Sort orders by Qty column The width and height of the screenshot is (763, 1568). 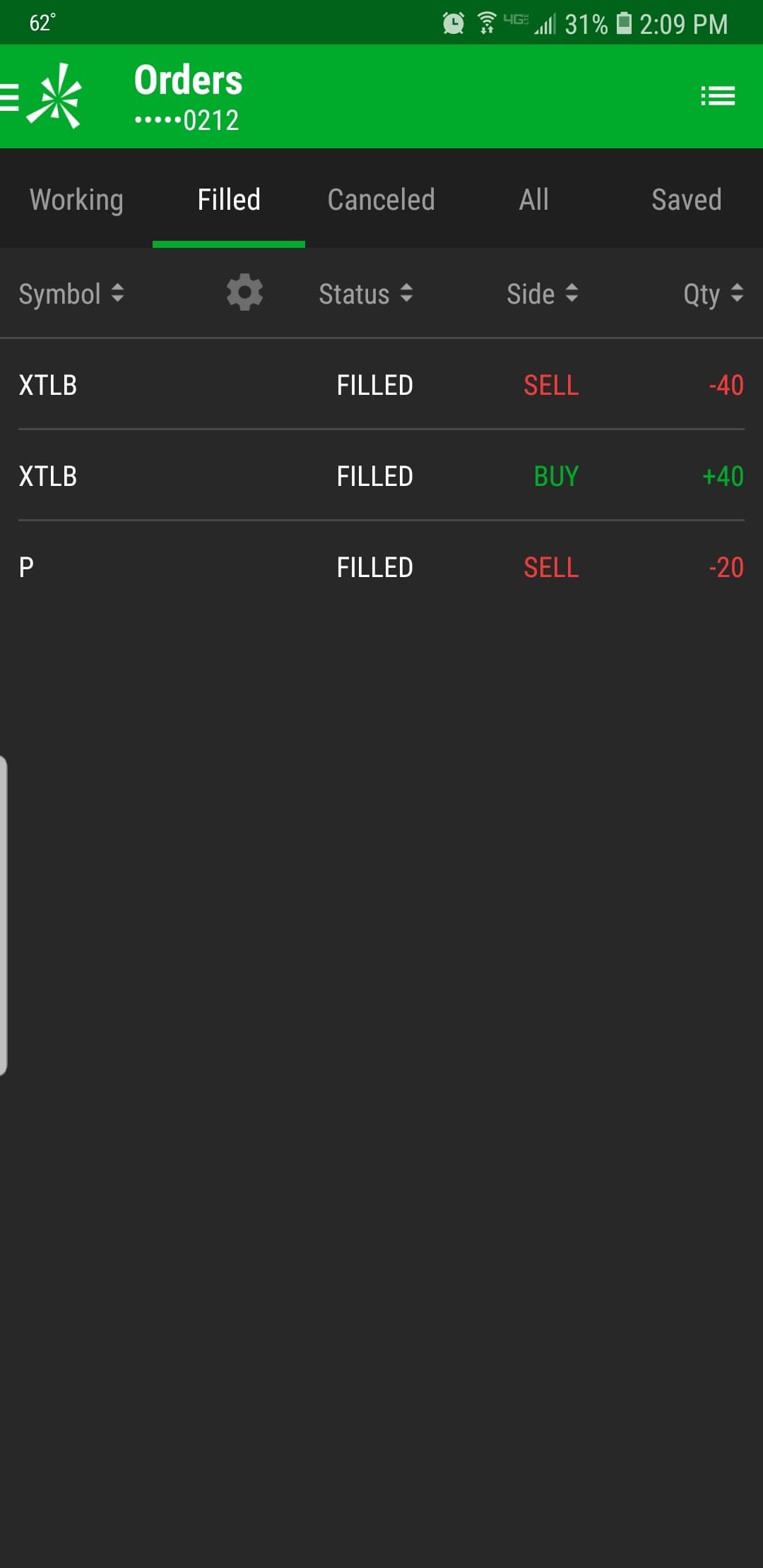click(x=712, y=294)
